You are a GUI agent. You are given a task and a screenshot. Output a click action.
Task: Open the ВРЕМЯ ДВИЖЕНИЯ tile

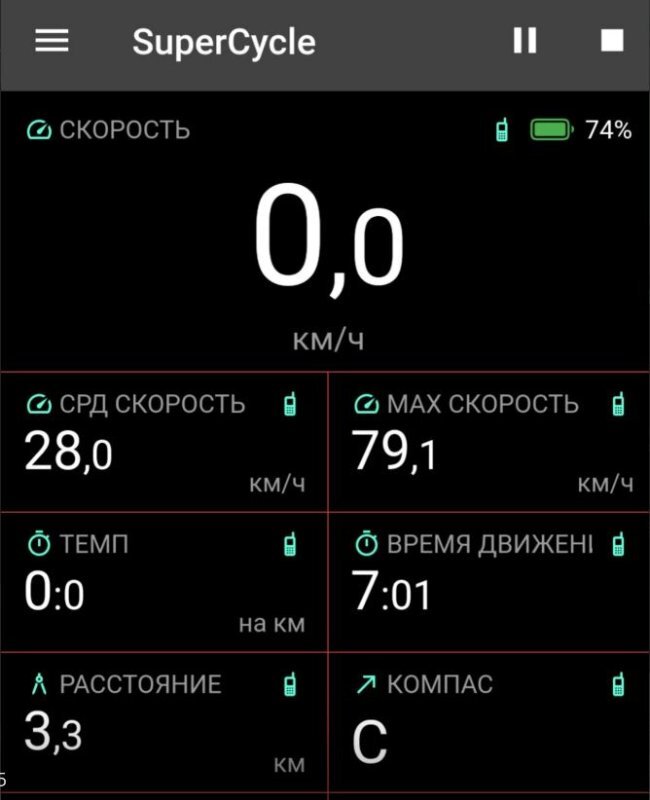pos(490,582)
